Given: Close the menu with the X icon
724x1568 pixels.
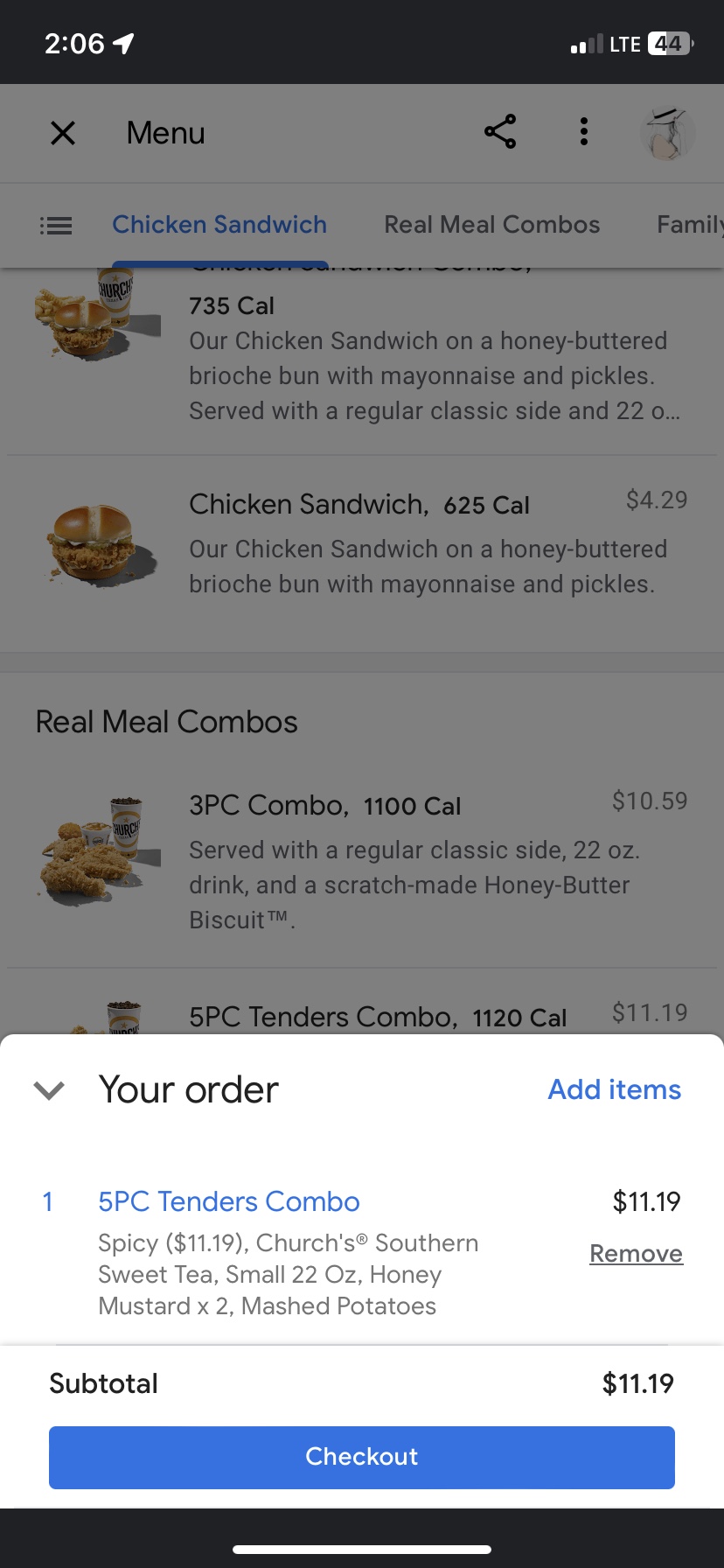Looking at the screenshot, I should pyautogui.click(x=63, y=133).
